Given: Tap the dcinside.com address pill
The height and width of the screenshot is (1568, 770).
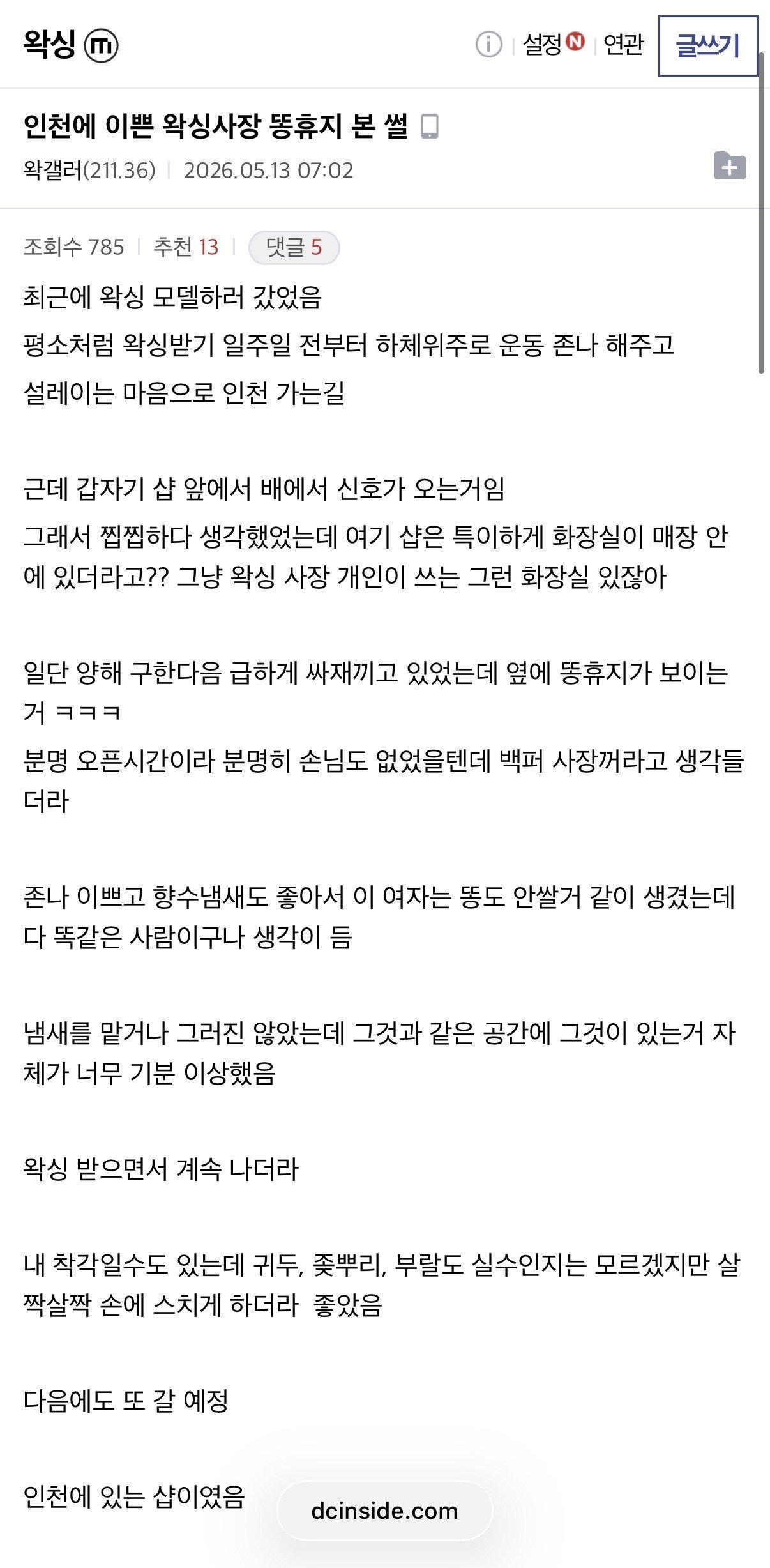Looking at the screenshot, I should coord(384,1511).
